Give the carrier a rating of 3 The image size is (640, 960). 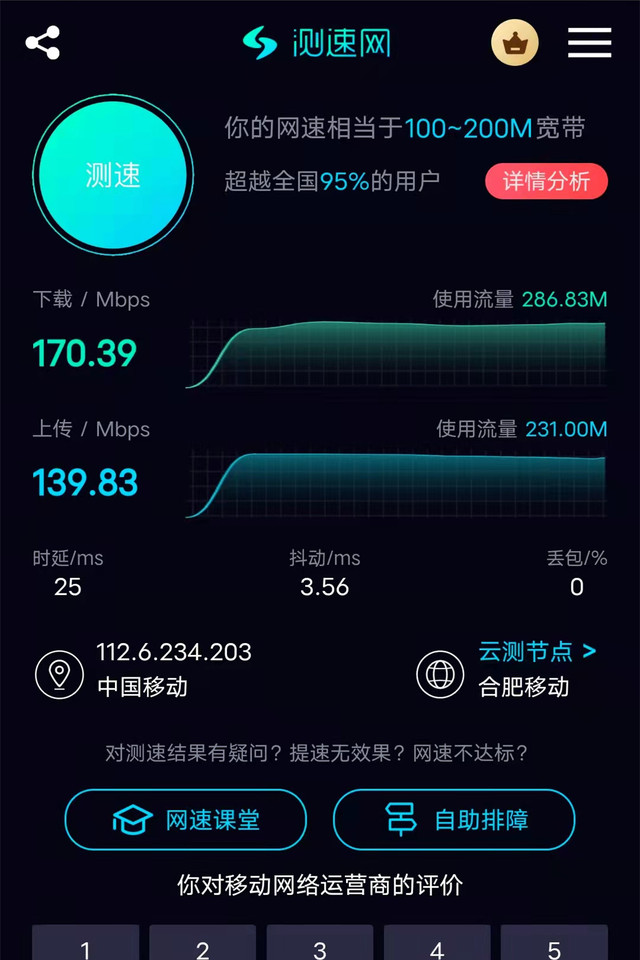(320, 944)
